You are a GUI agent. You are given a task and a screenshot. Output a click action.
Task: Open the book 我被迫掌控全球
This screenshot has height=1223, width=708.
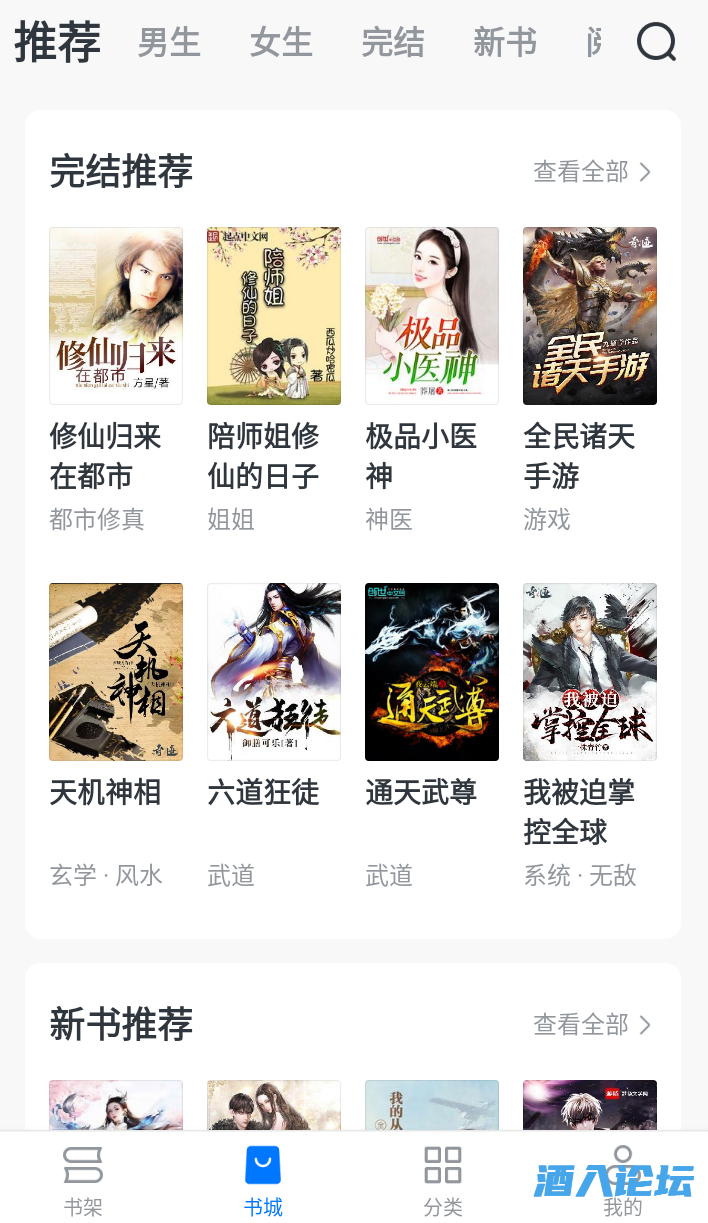[x=590, y=672]
